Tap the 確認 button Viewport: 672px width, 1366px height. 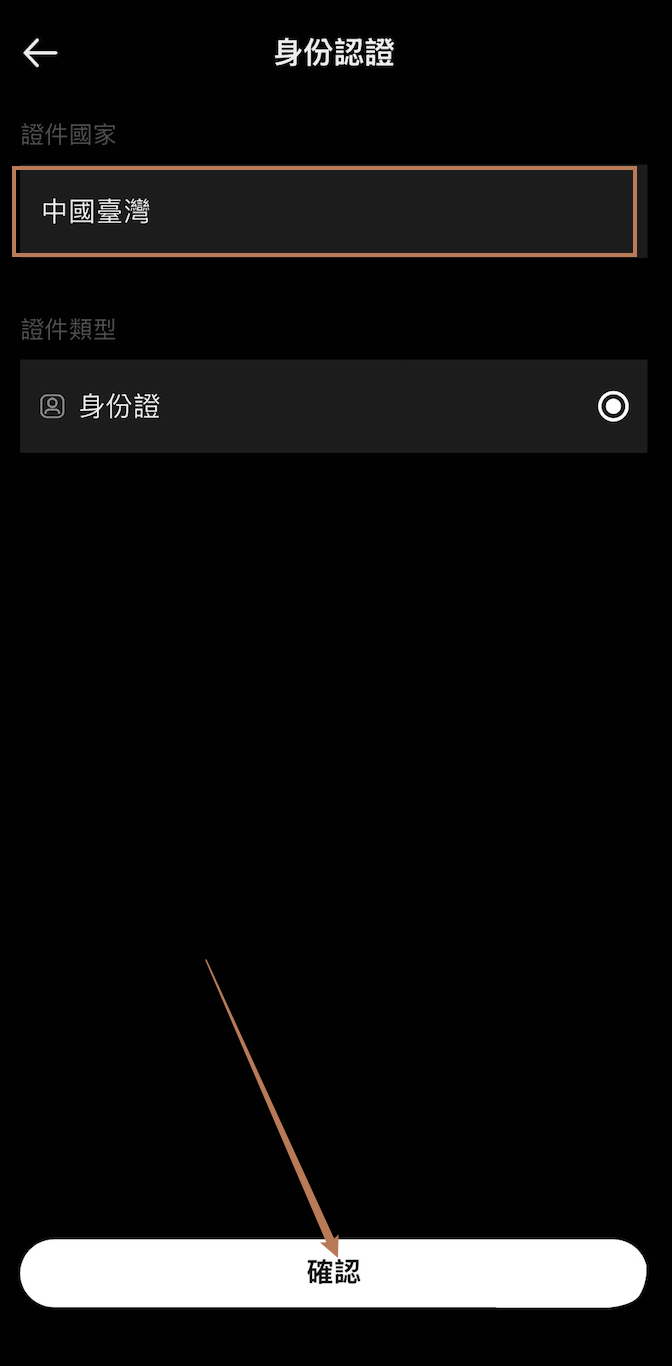333,1272
